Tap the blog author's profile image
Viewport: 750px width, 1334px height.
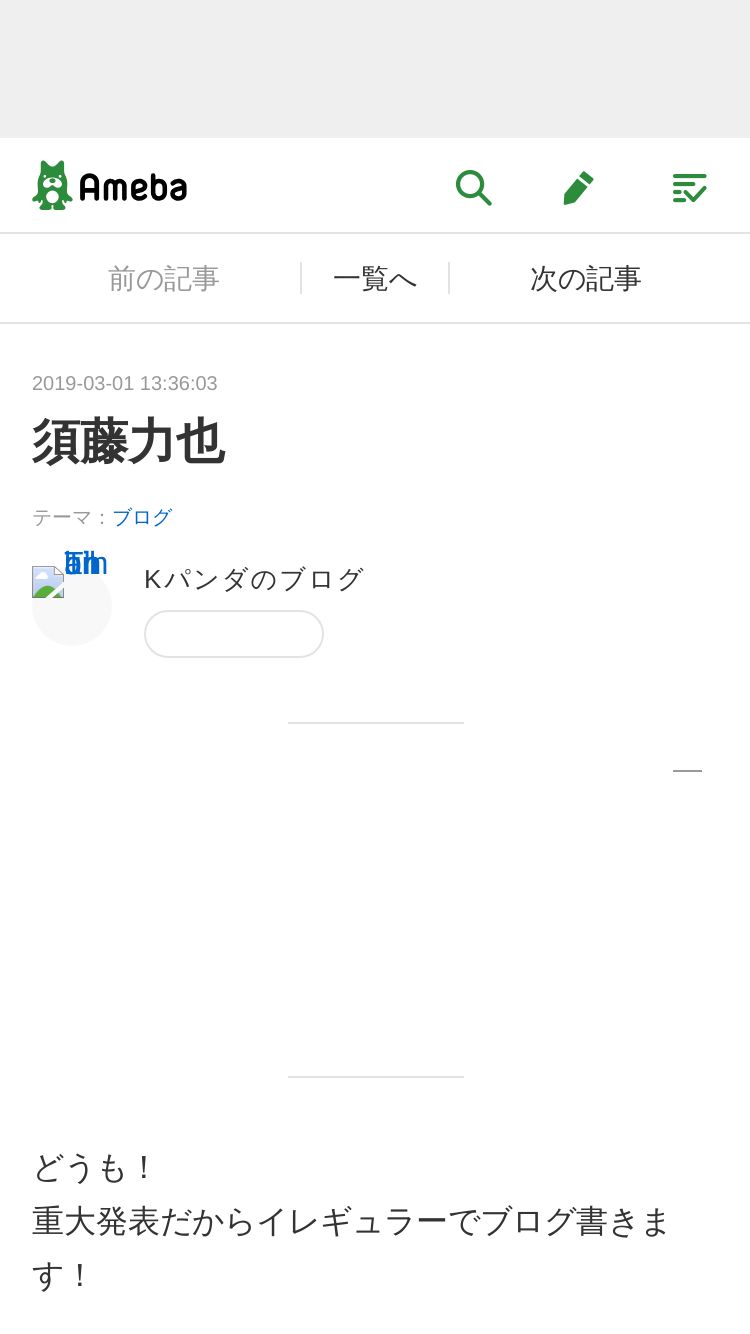[x=71, y=605]
